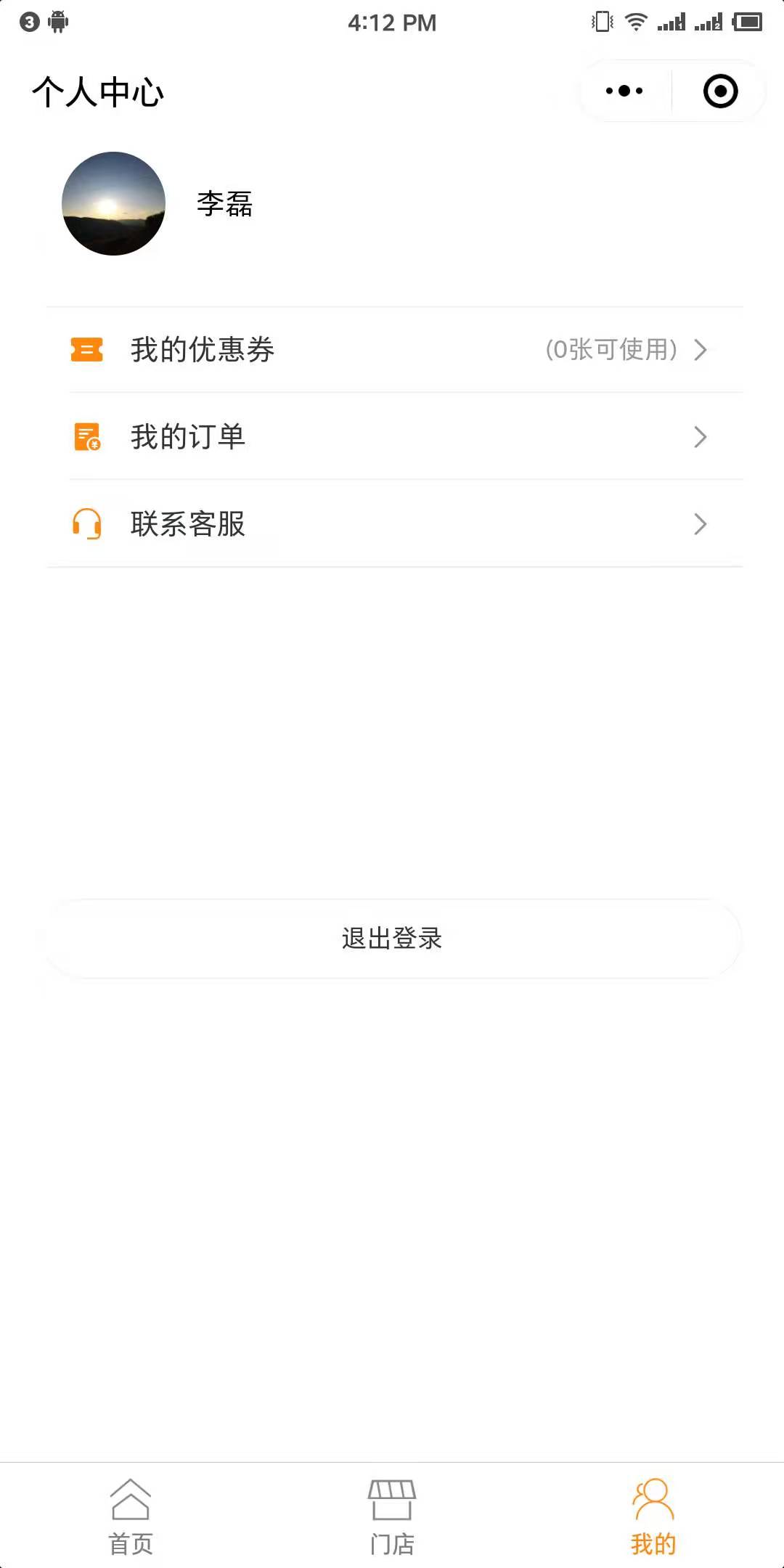
Task: Tap the profile avatar of 李磊
Action: pyautogui.click(x=113, y=203)
